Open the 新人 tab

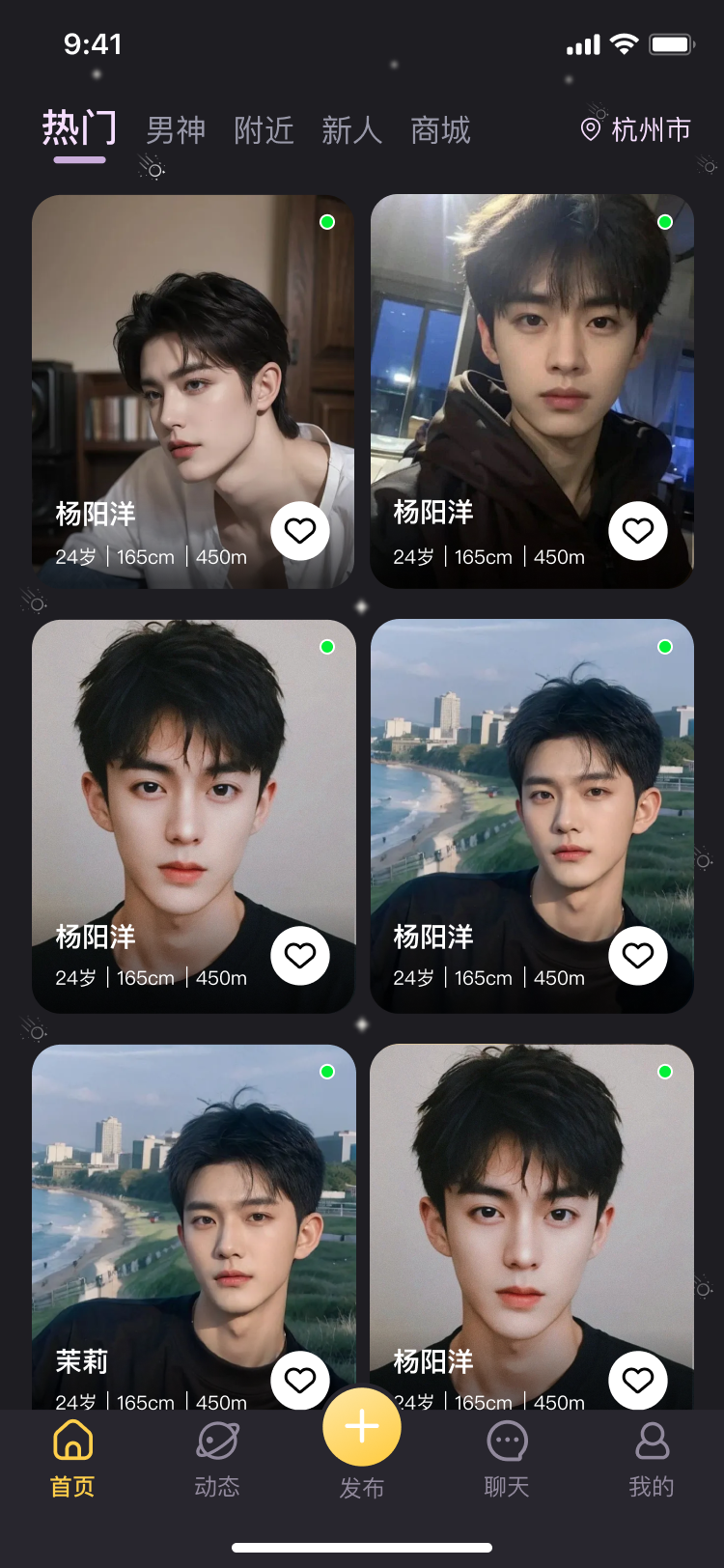[x=351, y=129]
